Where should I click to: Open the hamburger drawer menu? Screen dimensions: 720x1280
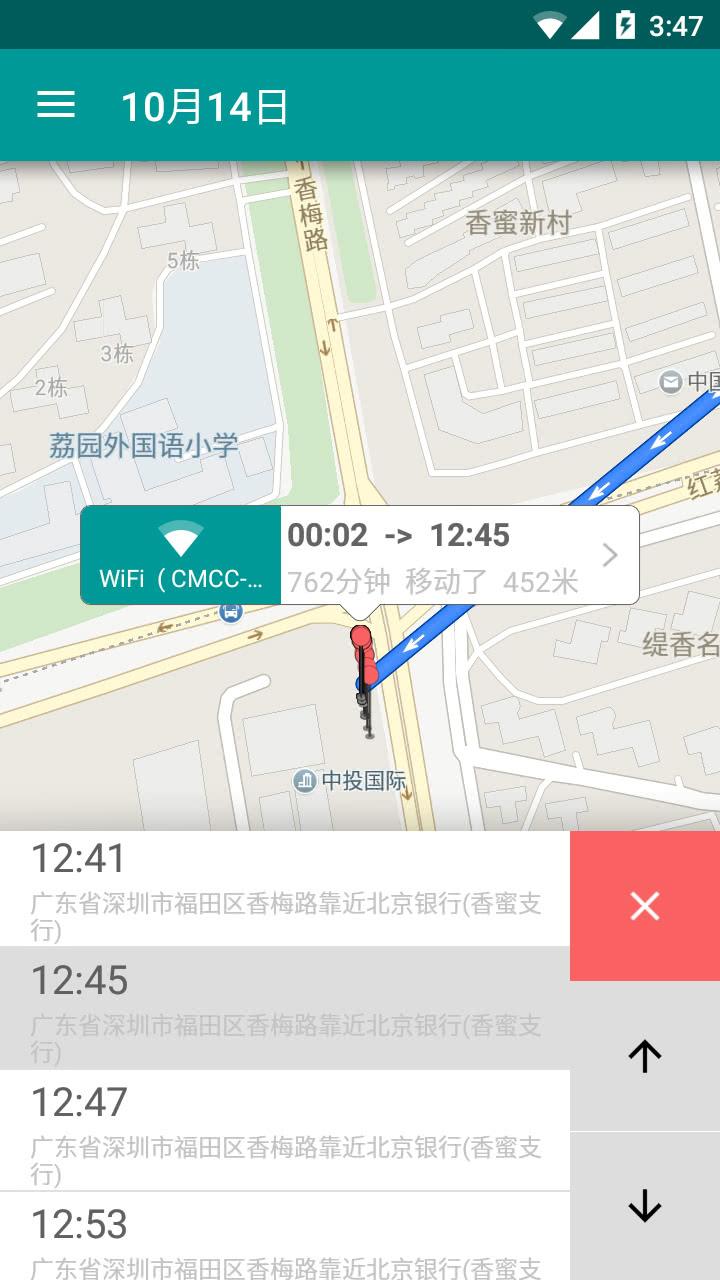click(x=56, y=105)
